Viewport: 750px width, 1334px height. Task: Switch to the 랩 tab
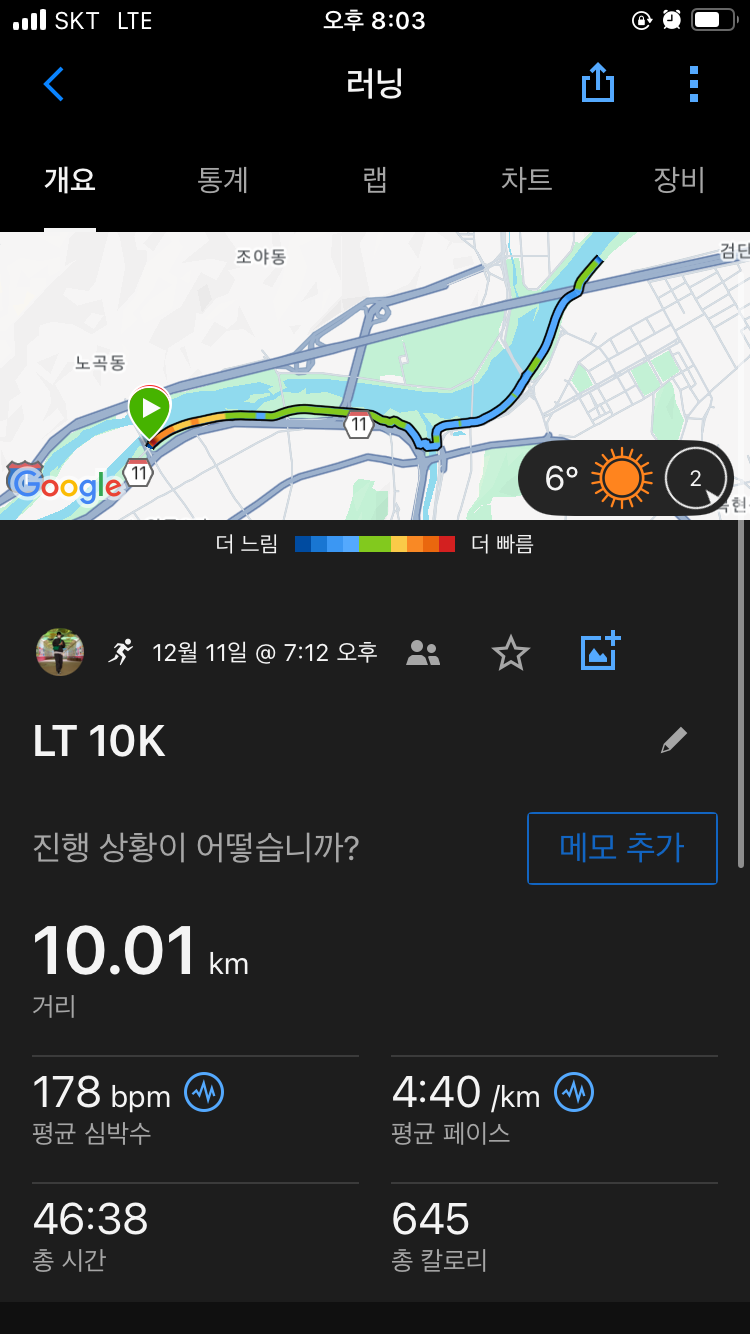(375, 180)
